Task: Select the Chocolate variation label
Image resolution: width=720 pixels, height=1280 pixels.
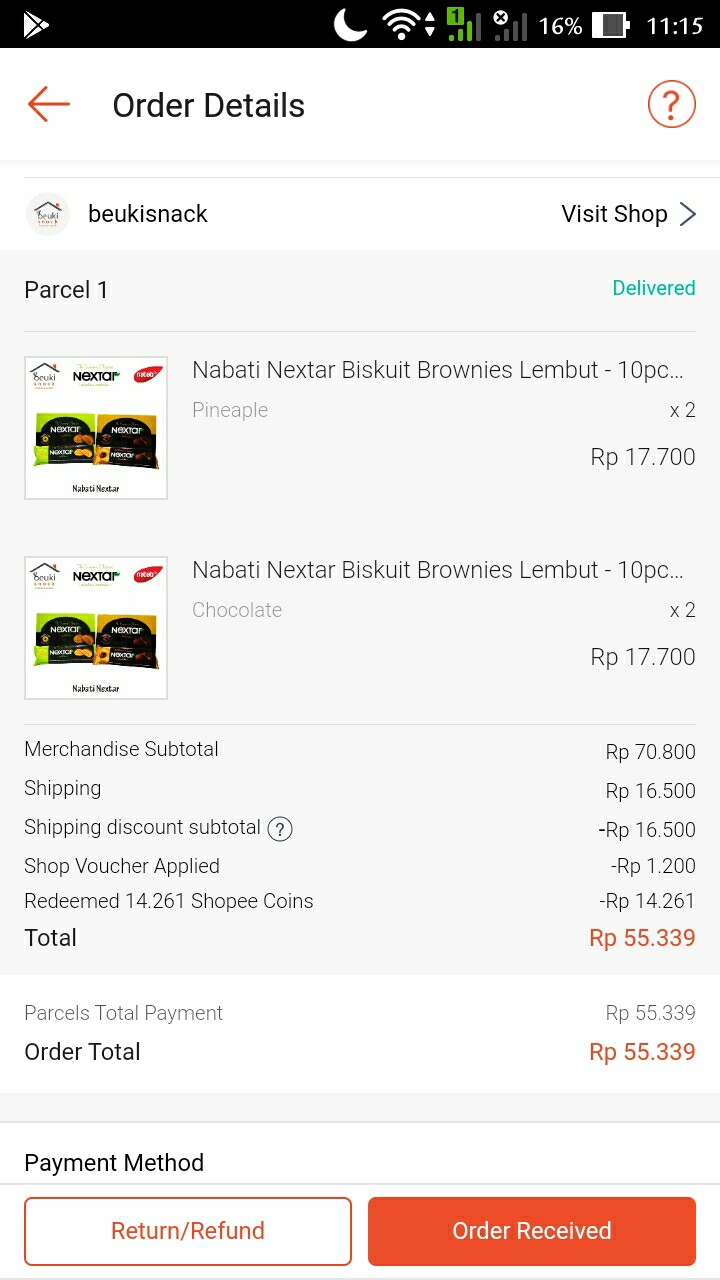Action: 237,610
